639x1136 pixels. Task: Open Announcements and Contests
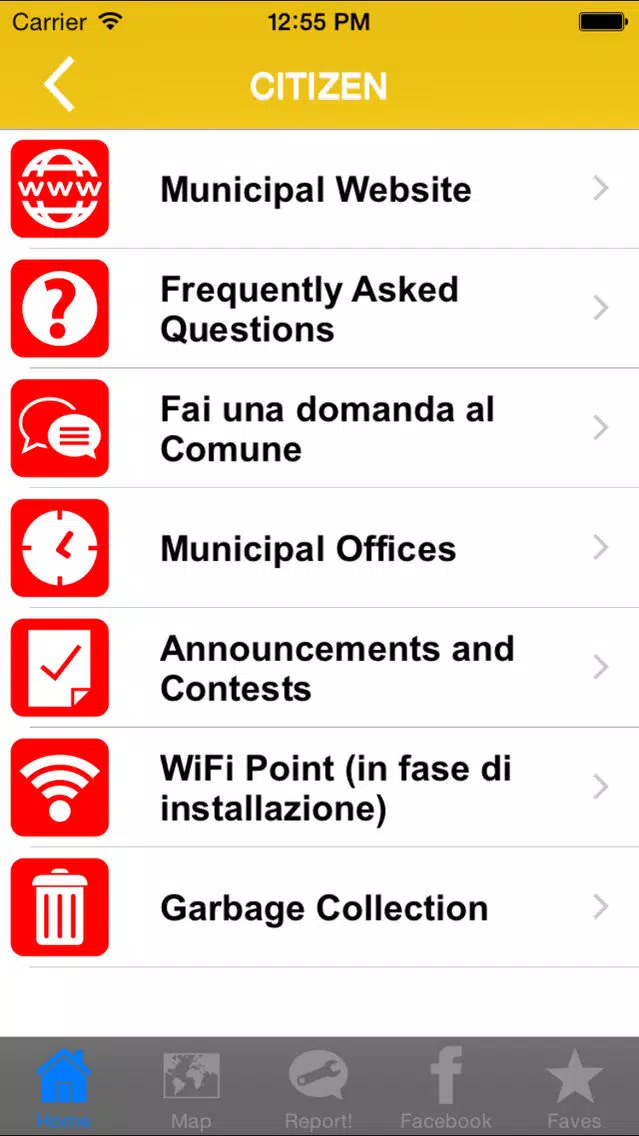[320, 667]
